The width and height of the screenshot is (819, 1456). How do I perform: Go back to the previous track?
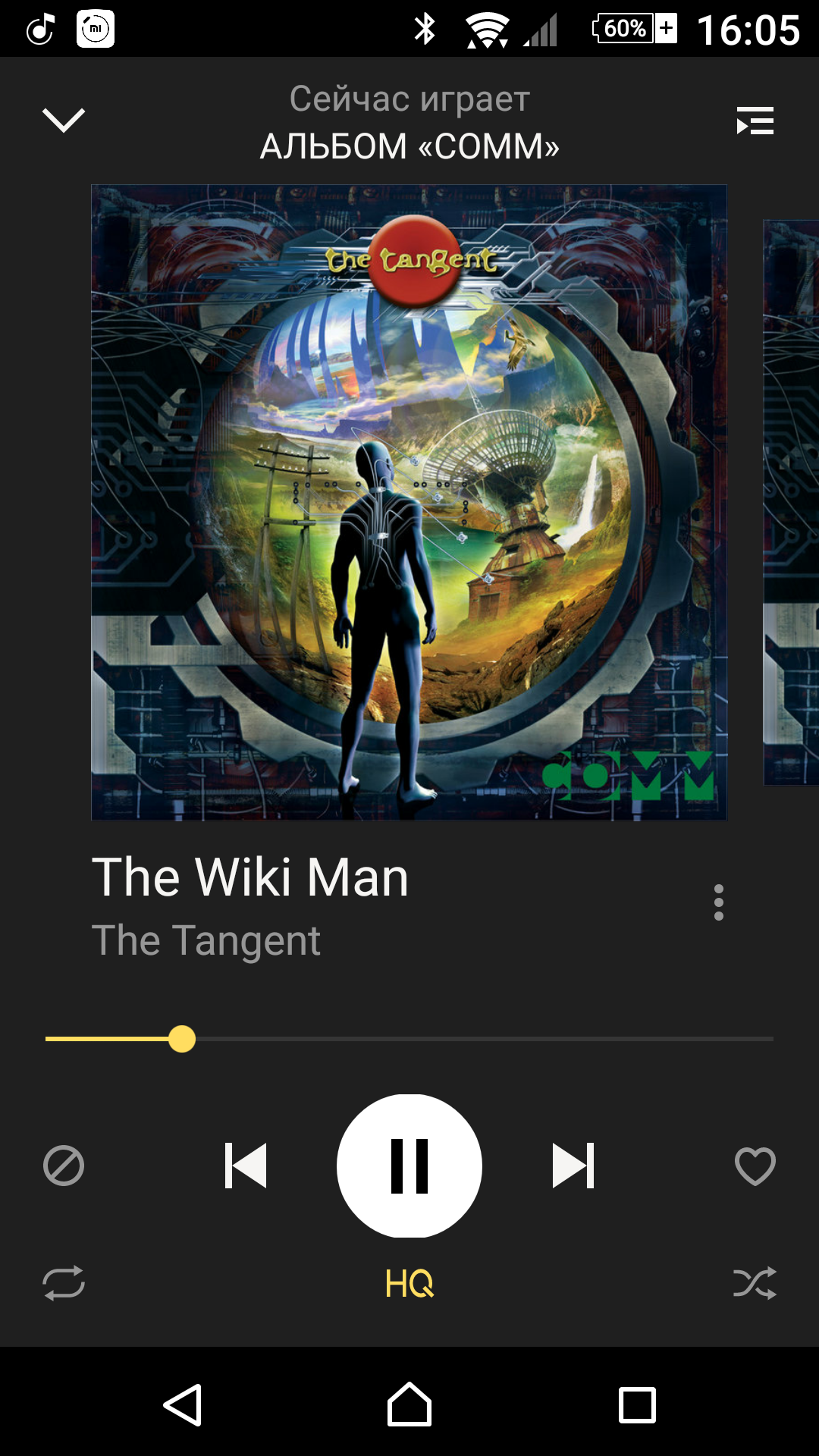246,1166
